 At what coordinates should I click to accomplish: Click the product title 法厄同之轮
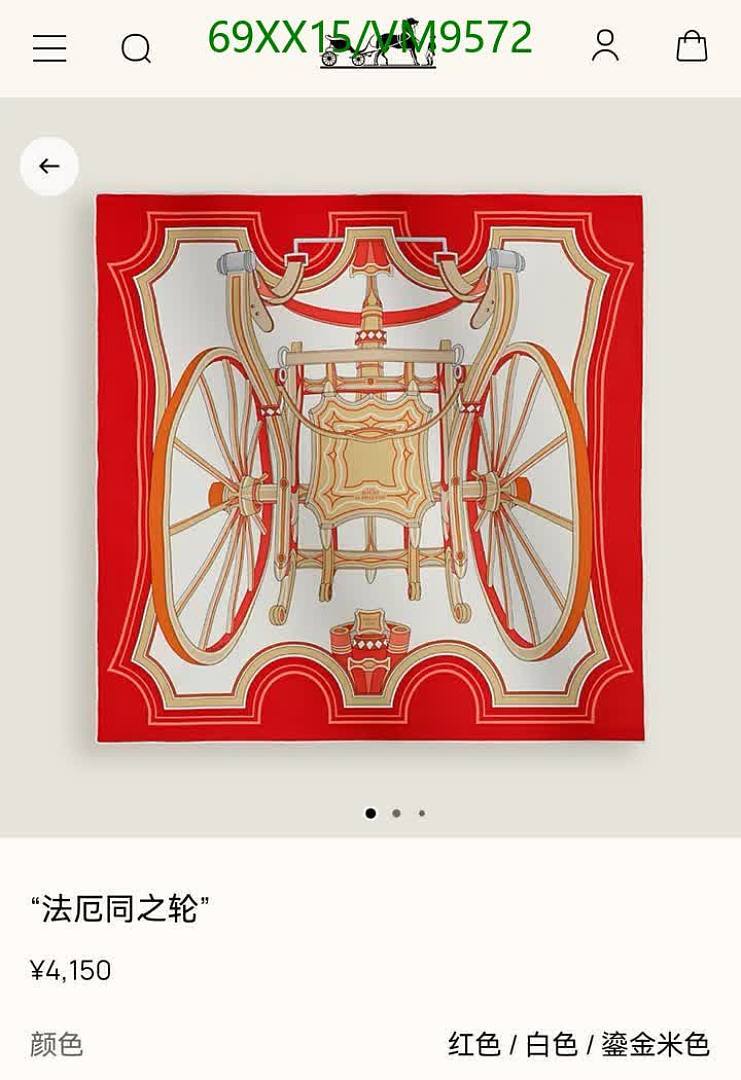pos(120,909)
